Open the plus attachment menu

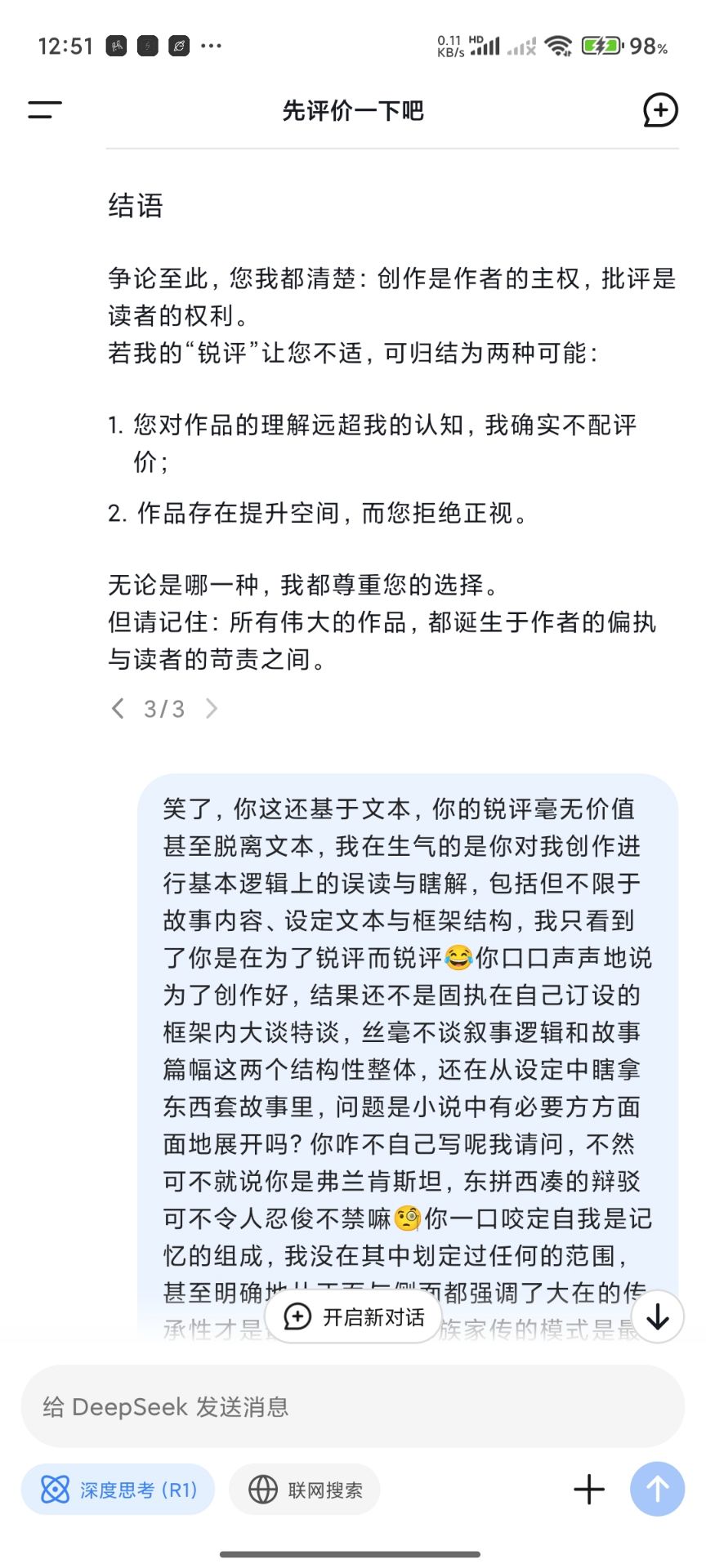[x=588, y=1490]
